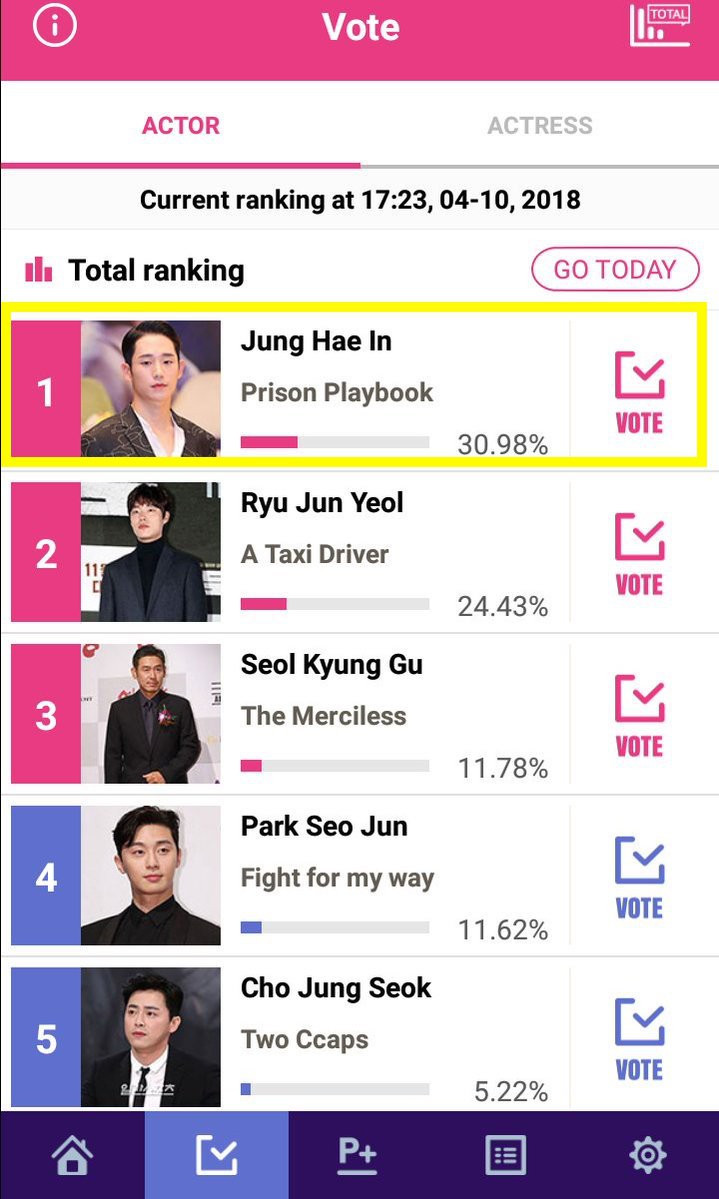Vote for Park Seo Jun
Viewport: 719px width, 1199px height.
pyautogui.click(x=639, y=878)
